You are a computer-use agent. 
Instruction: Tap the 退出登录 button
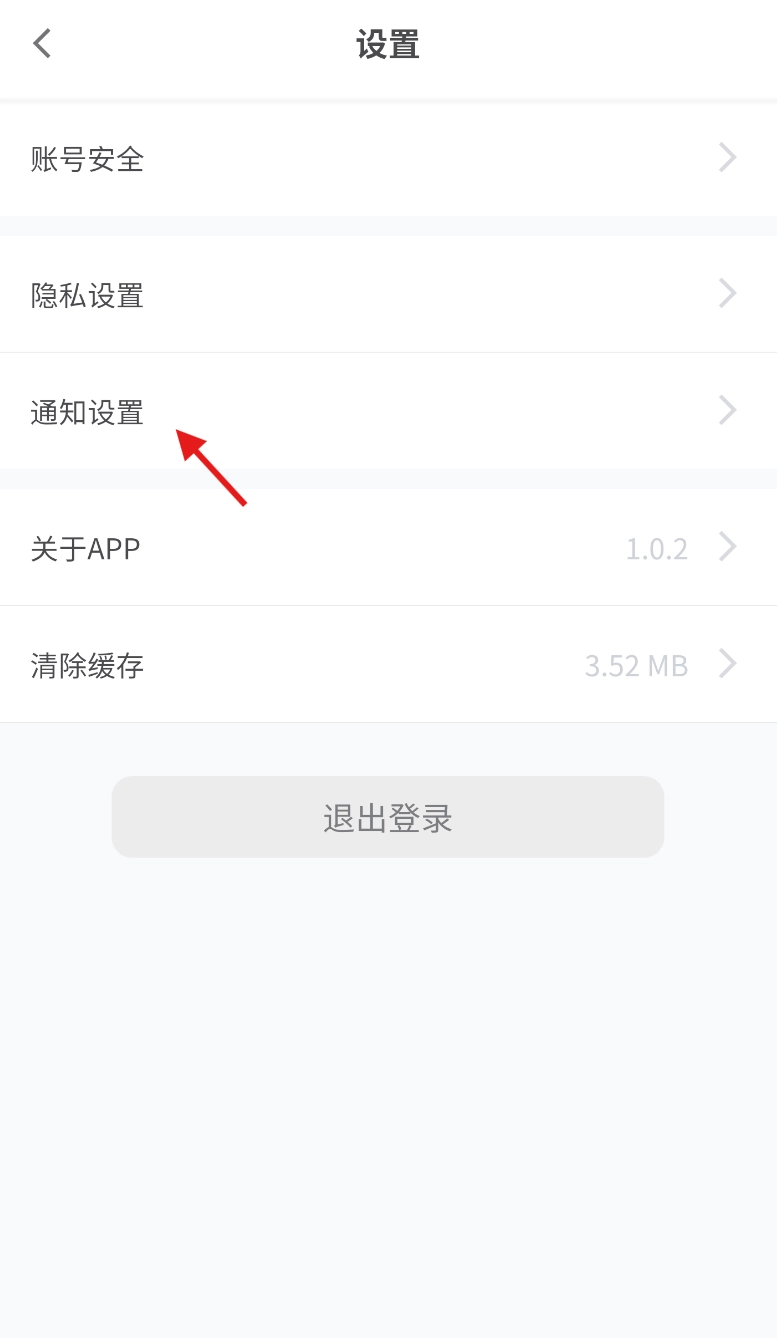click(x=388, y=817)
